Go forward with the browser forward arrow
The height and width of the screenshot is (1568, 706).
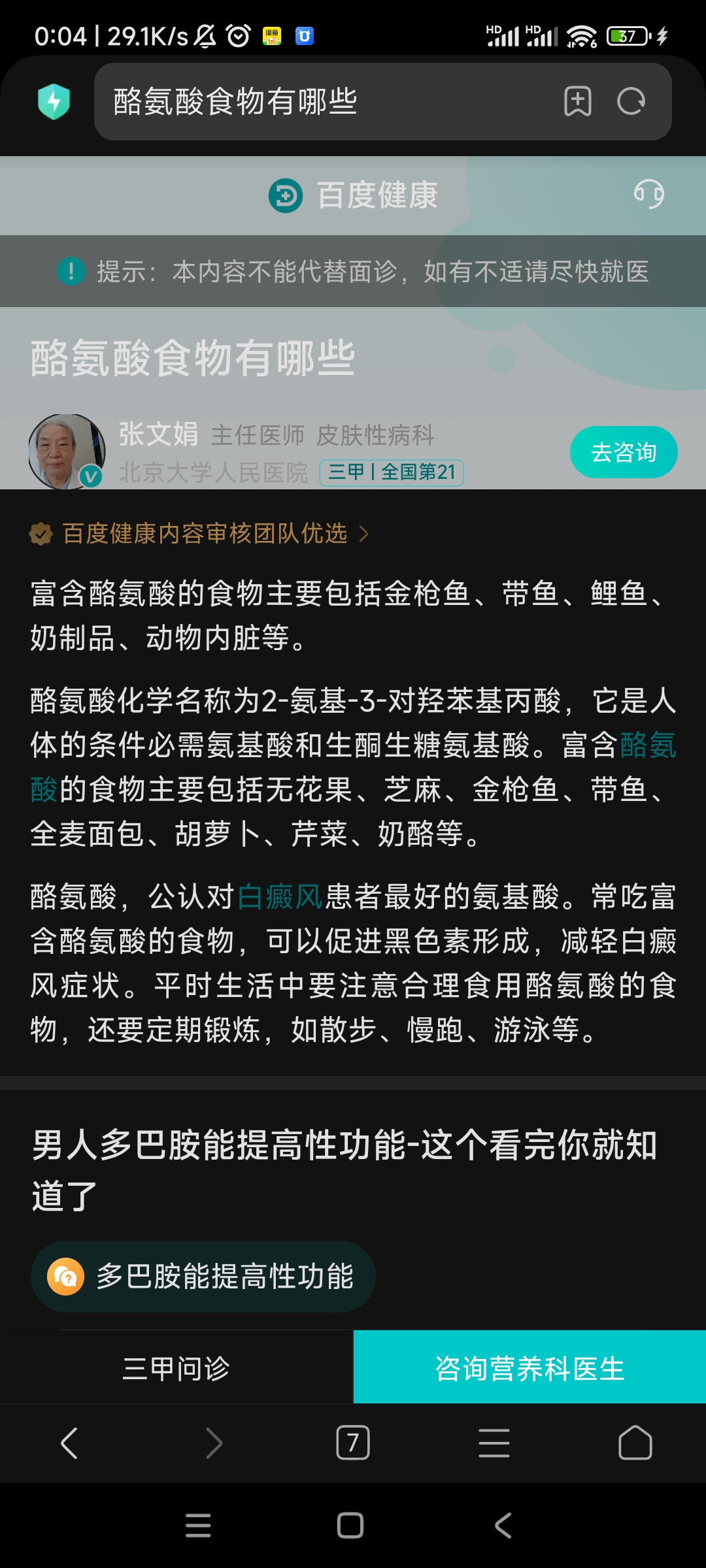pos(214,1443)
